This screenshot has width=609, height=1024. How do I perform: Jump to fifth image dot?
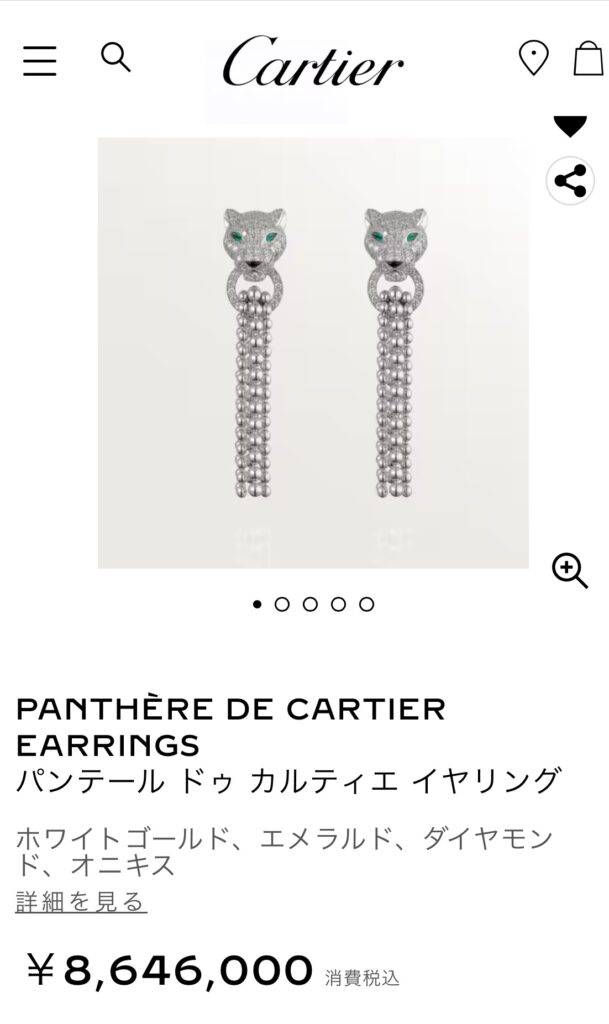[x=367, y=604]
